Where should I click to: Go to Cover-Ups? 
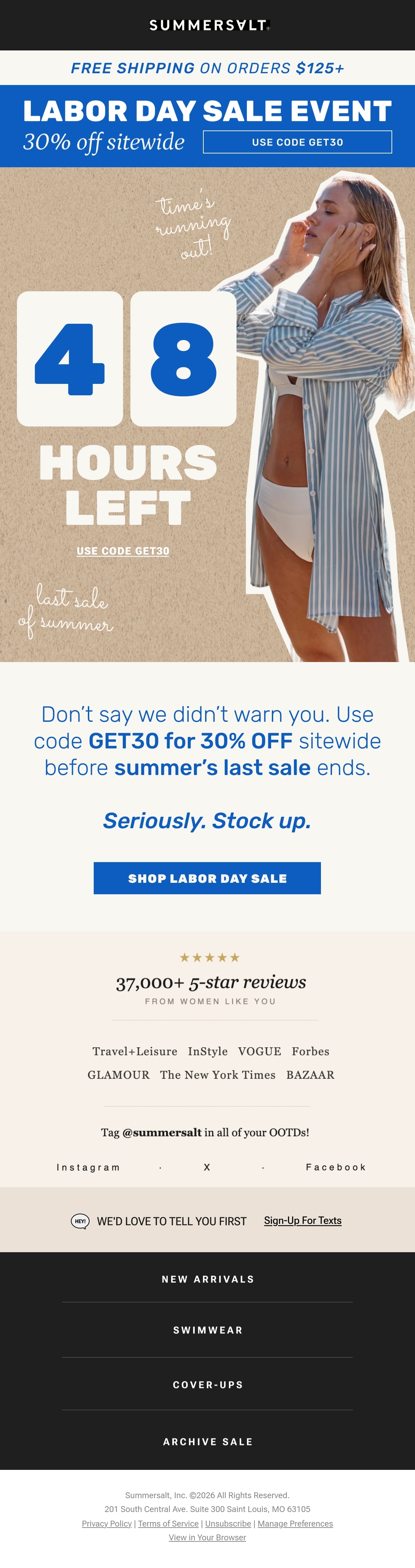pyautogui.click(x=208, y=1385)
